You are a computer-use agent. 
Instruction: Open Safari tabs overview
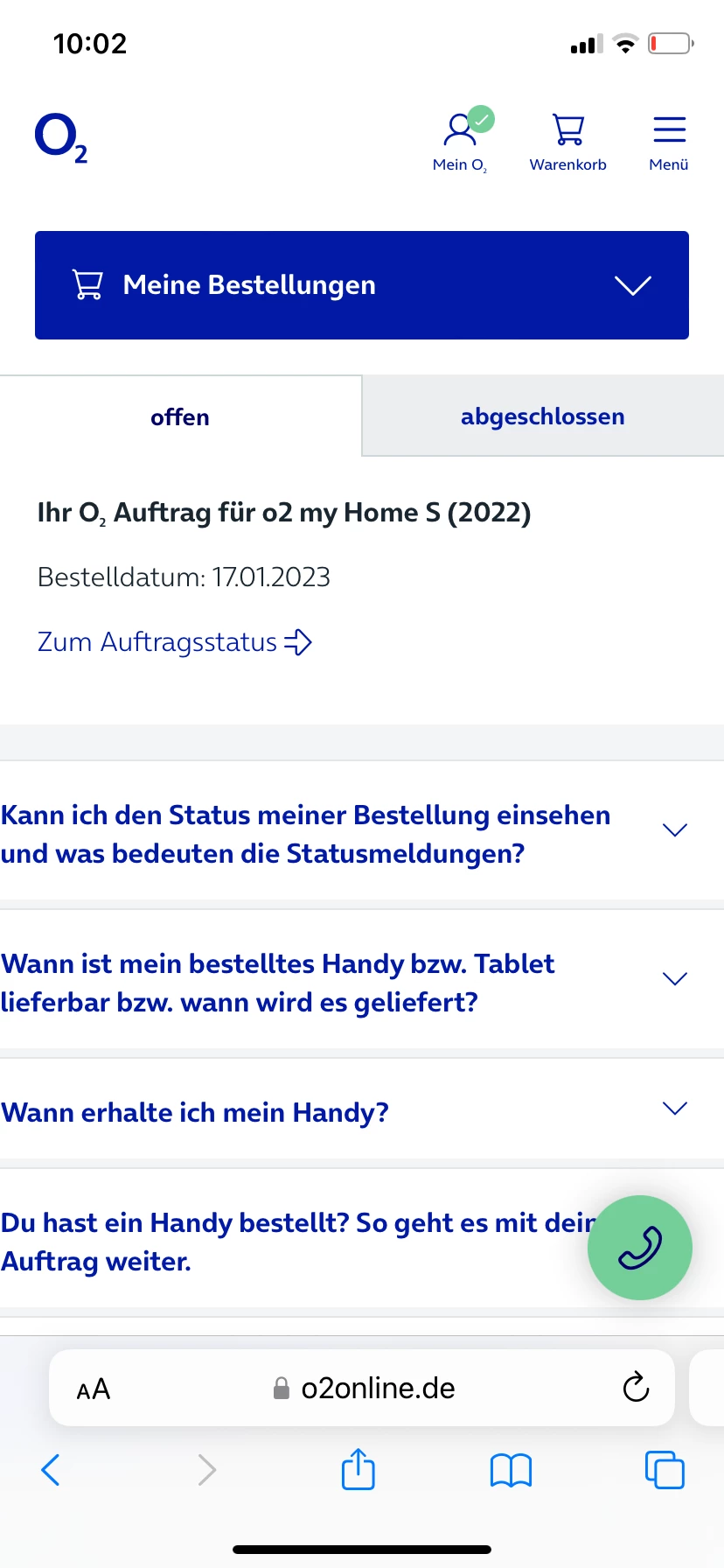click(665, 1470)
